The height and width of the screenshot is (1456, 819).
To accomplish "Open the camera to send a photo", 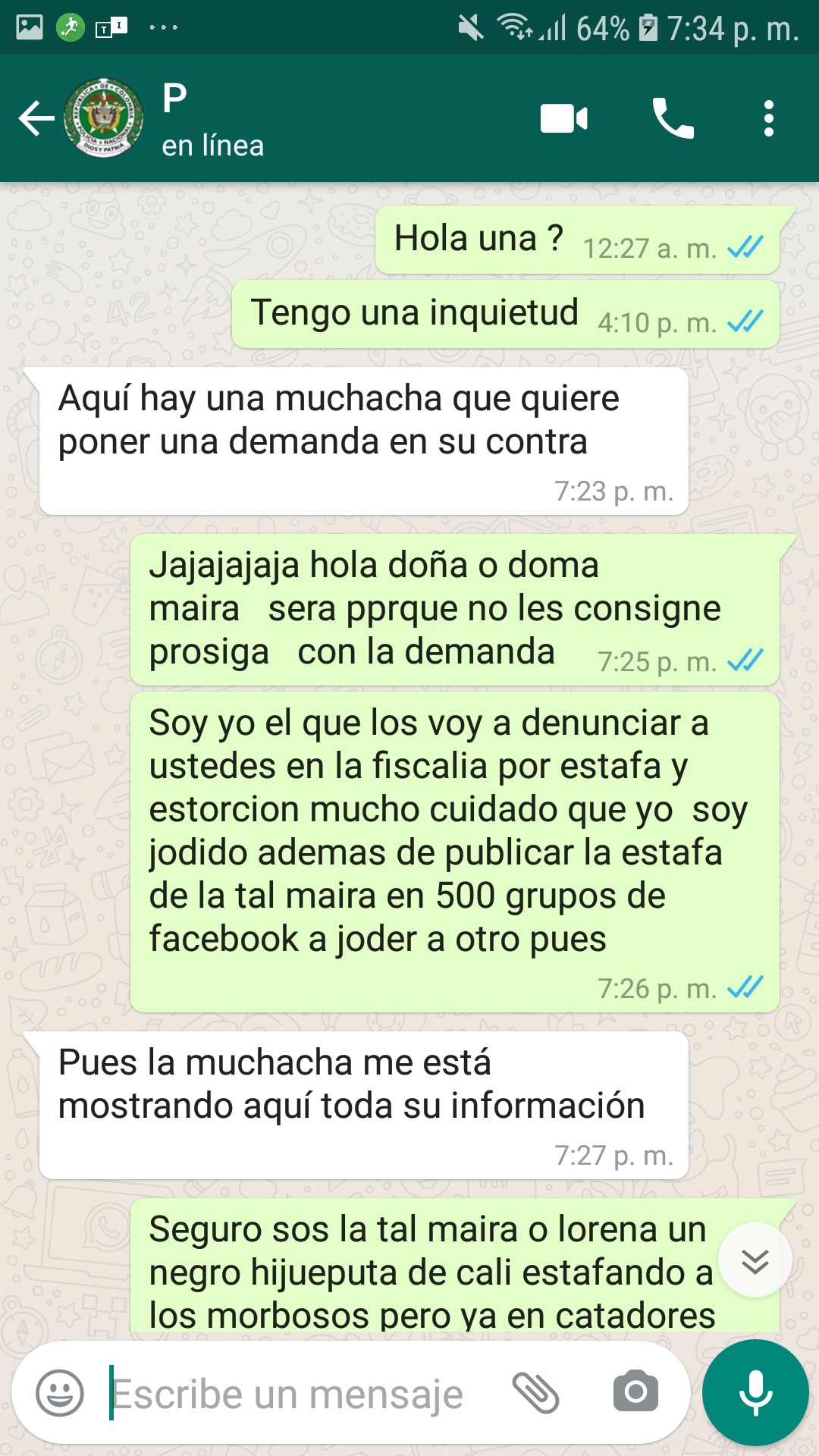I will [x=635, y=1392].
